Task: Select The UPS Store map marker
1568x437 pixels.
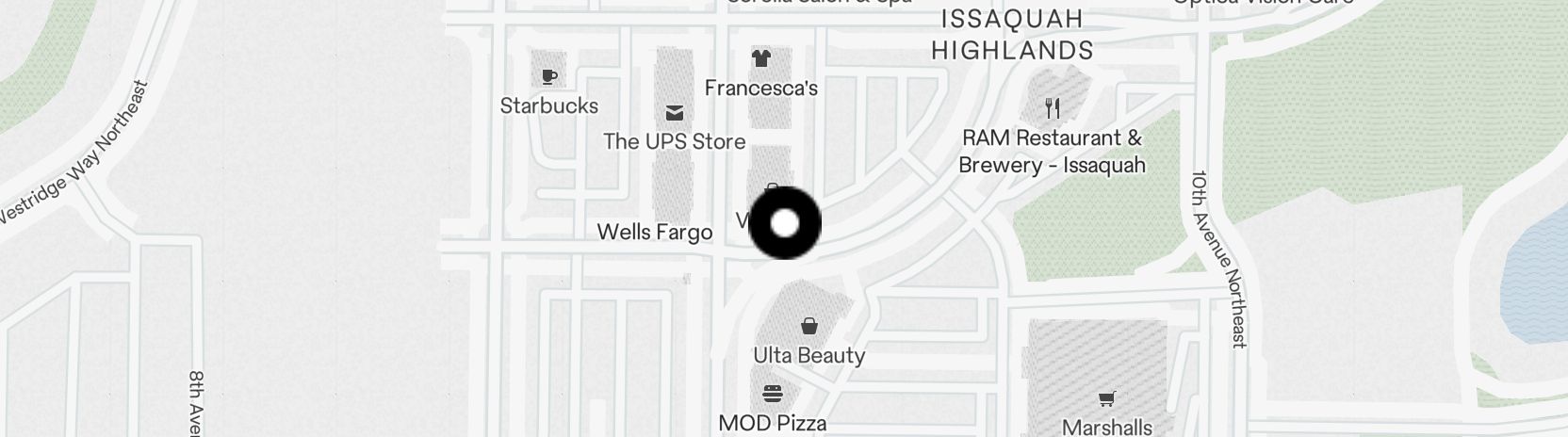Action: tap(675, 114)
